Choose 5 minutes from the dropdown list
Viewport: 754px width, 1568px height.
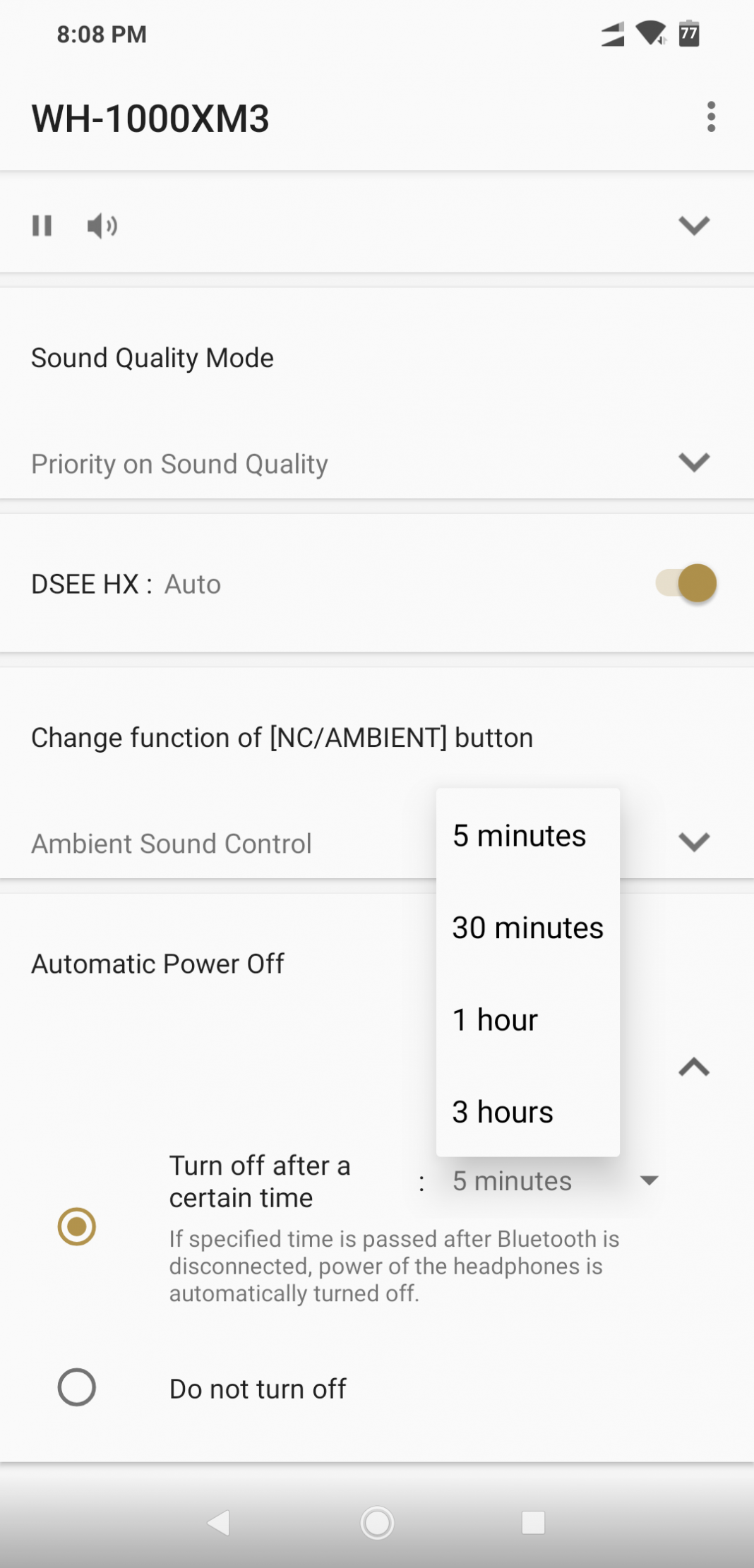click(x=520, y=836)
